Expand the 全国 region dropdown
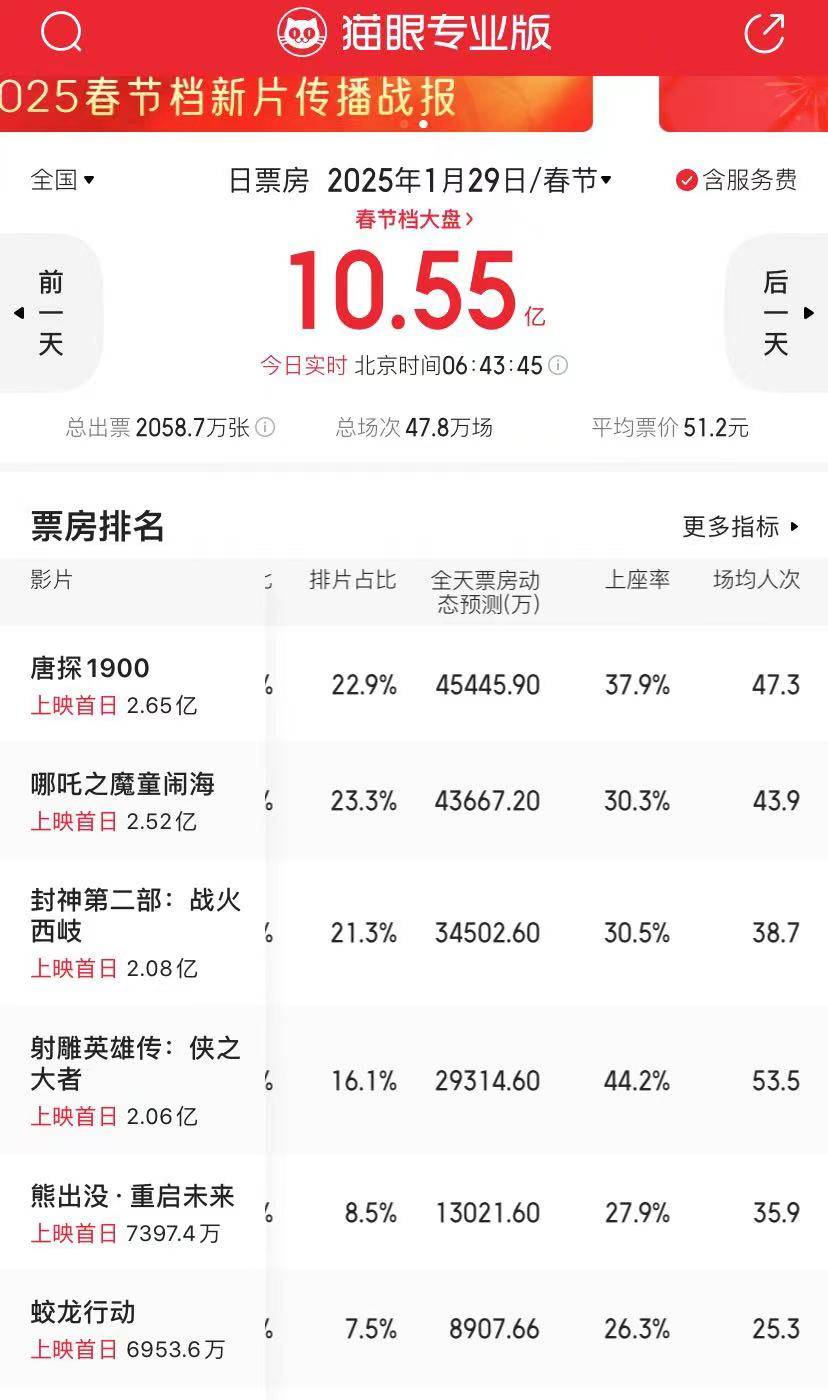Viewport: 828px width, 1400px height. 62,180
